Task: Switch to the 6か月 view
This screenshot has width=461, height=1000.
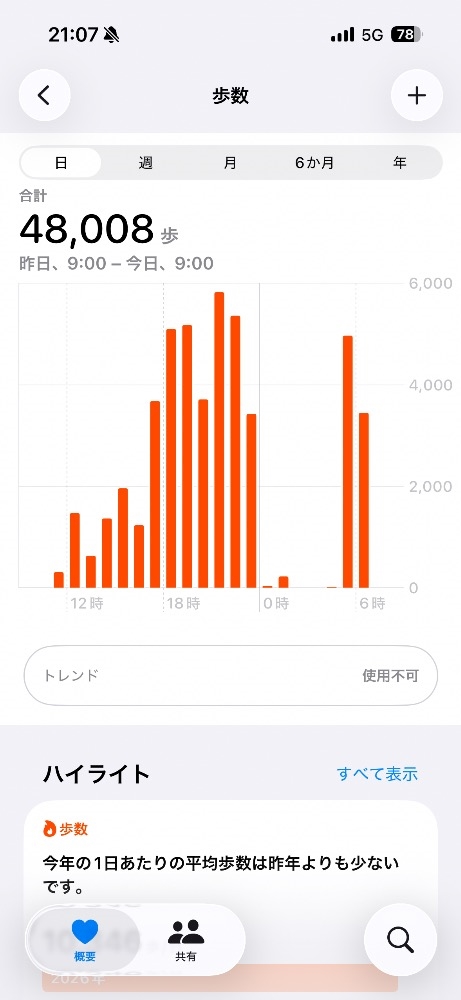Action: pyautogui.click(x=314, y=163)
